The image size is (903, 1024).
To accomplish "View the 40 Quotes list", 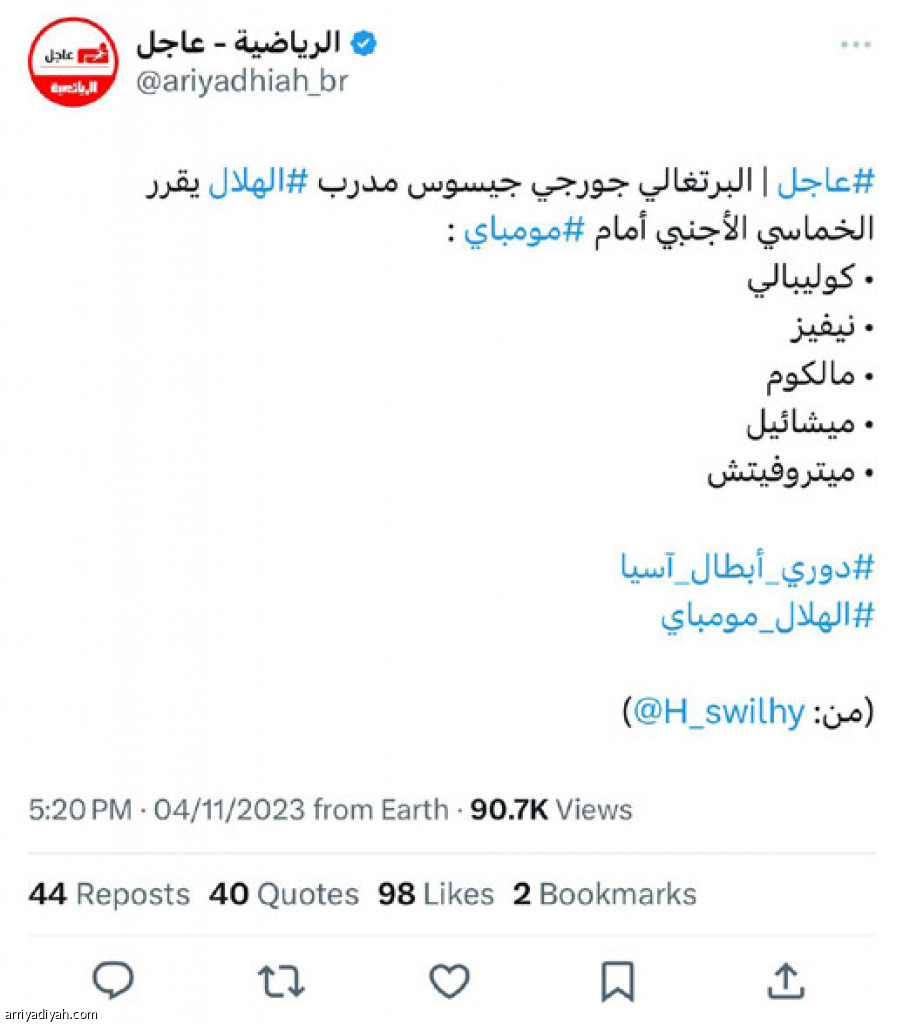I will tap(284, 893).
